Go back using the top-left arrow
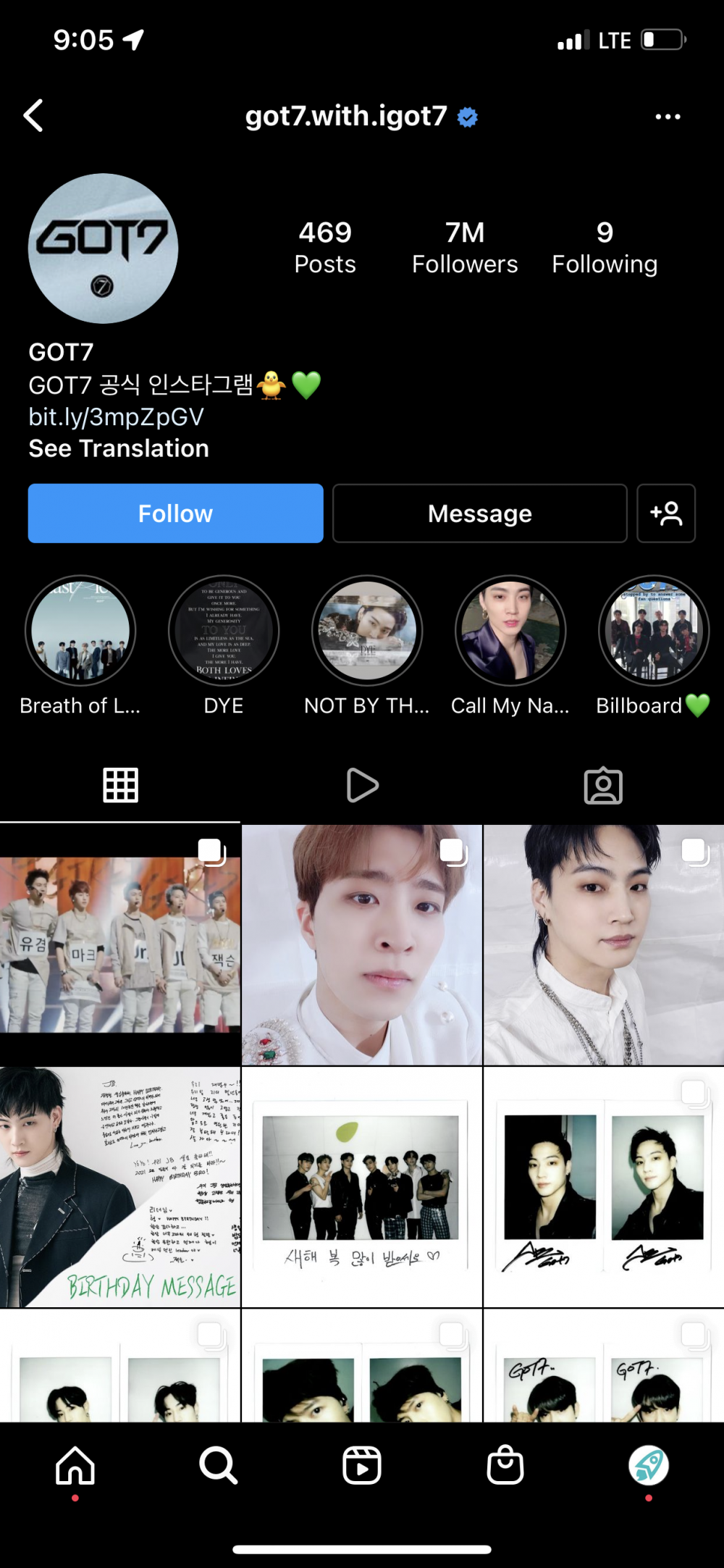This screenshot has width=724, height=1568. [x=33, y=116]
